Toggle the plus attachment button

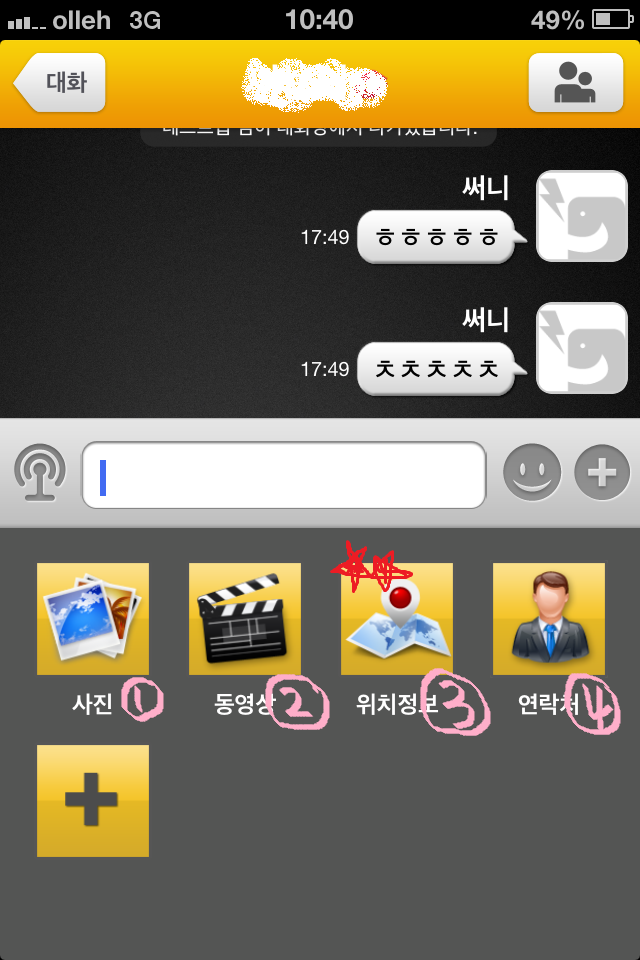click(601, 471)
